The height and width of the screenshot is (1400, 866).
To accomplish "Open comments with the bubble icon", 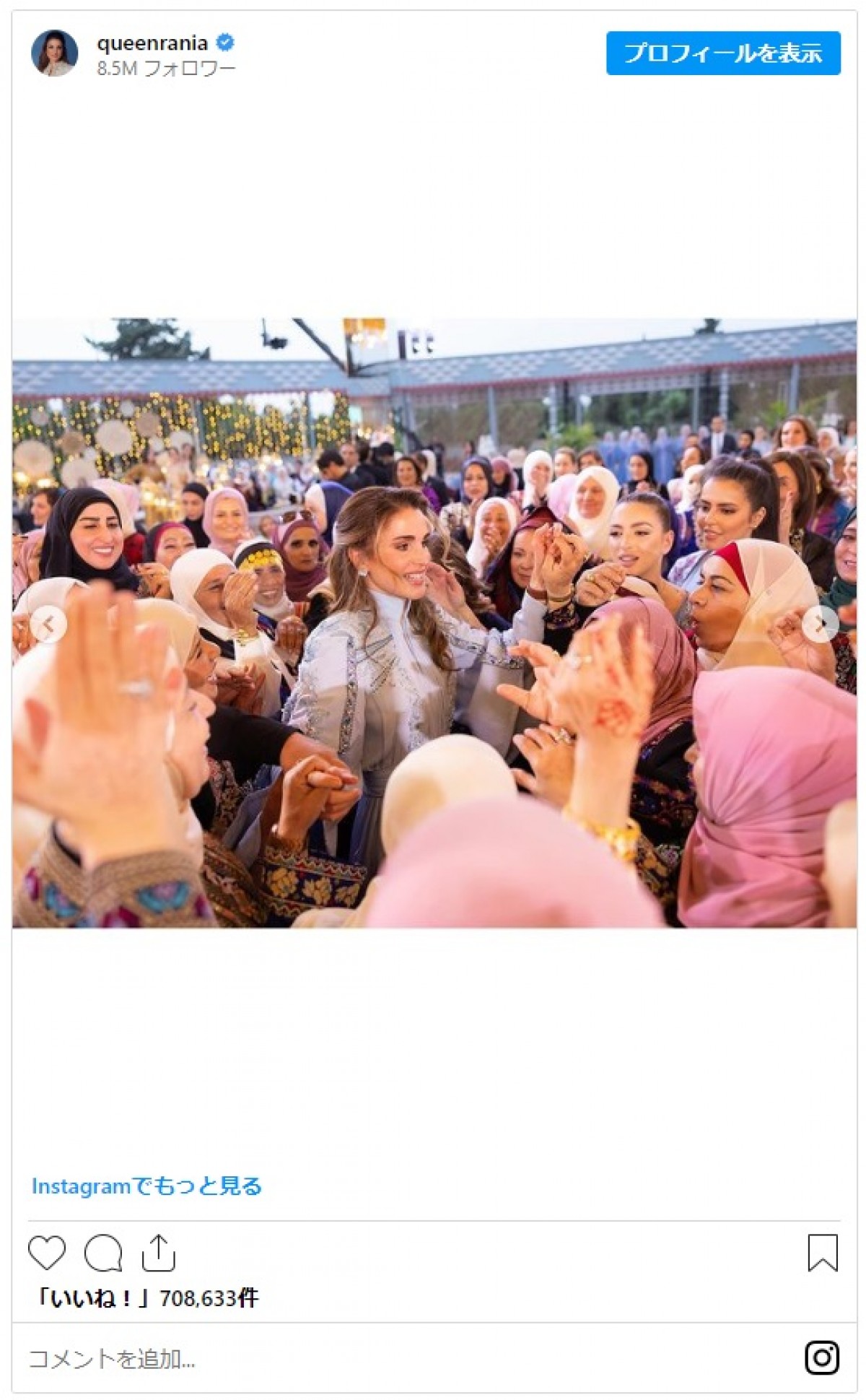I will click(103, 1253).
